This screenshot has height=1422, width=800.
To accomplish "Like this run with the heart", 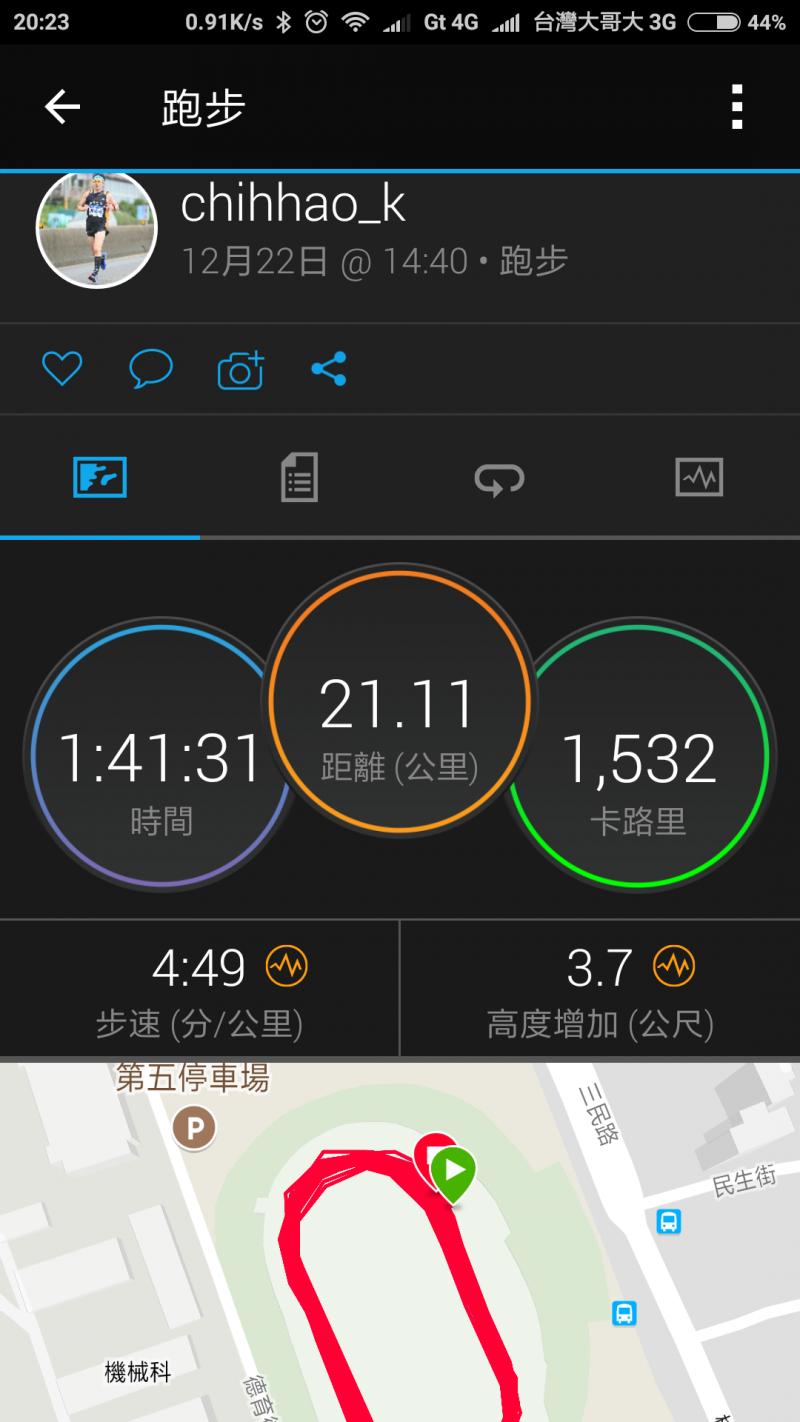I will (x=62, y=369).
